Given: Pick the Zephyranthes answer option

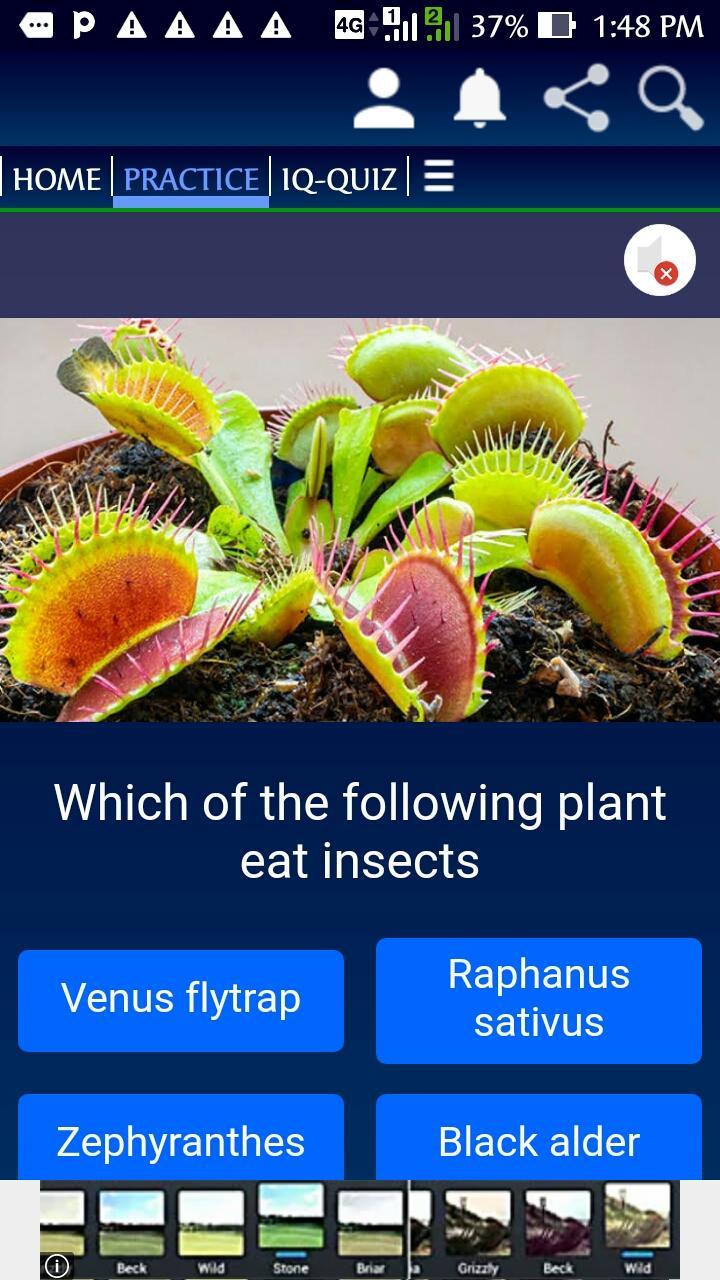Looking at the screenshot, I should click(180, 1141).
